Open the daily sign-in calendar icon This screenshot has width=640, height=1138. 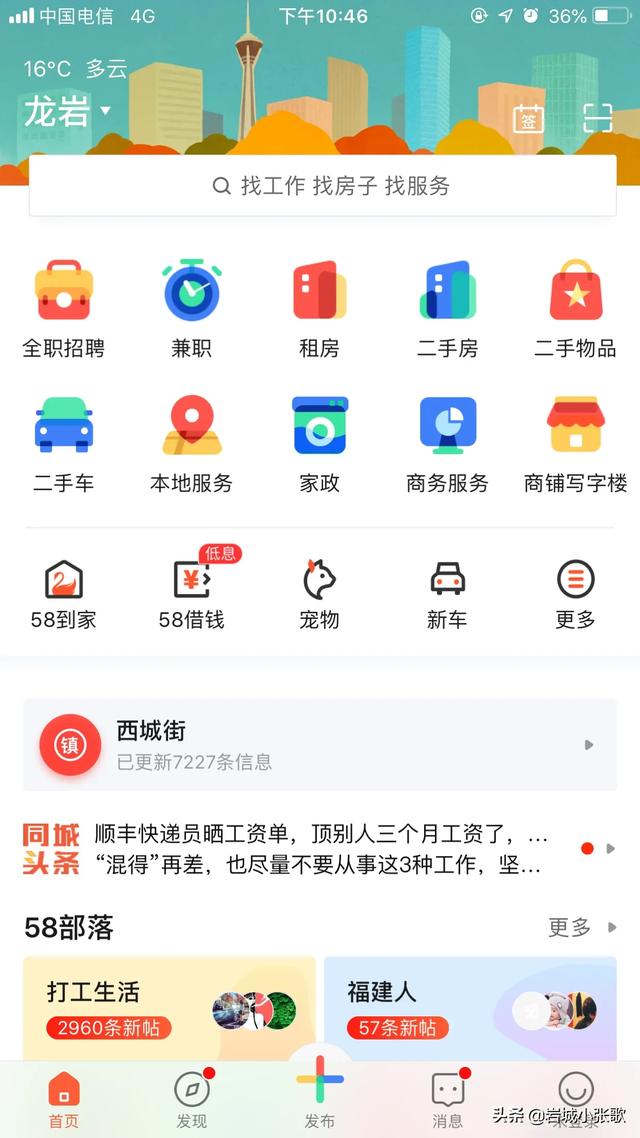tap(528, 119)
